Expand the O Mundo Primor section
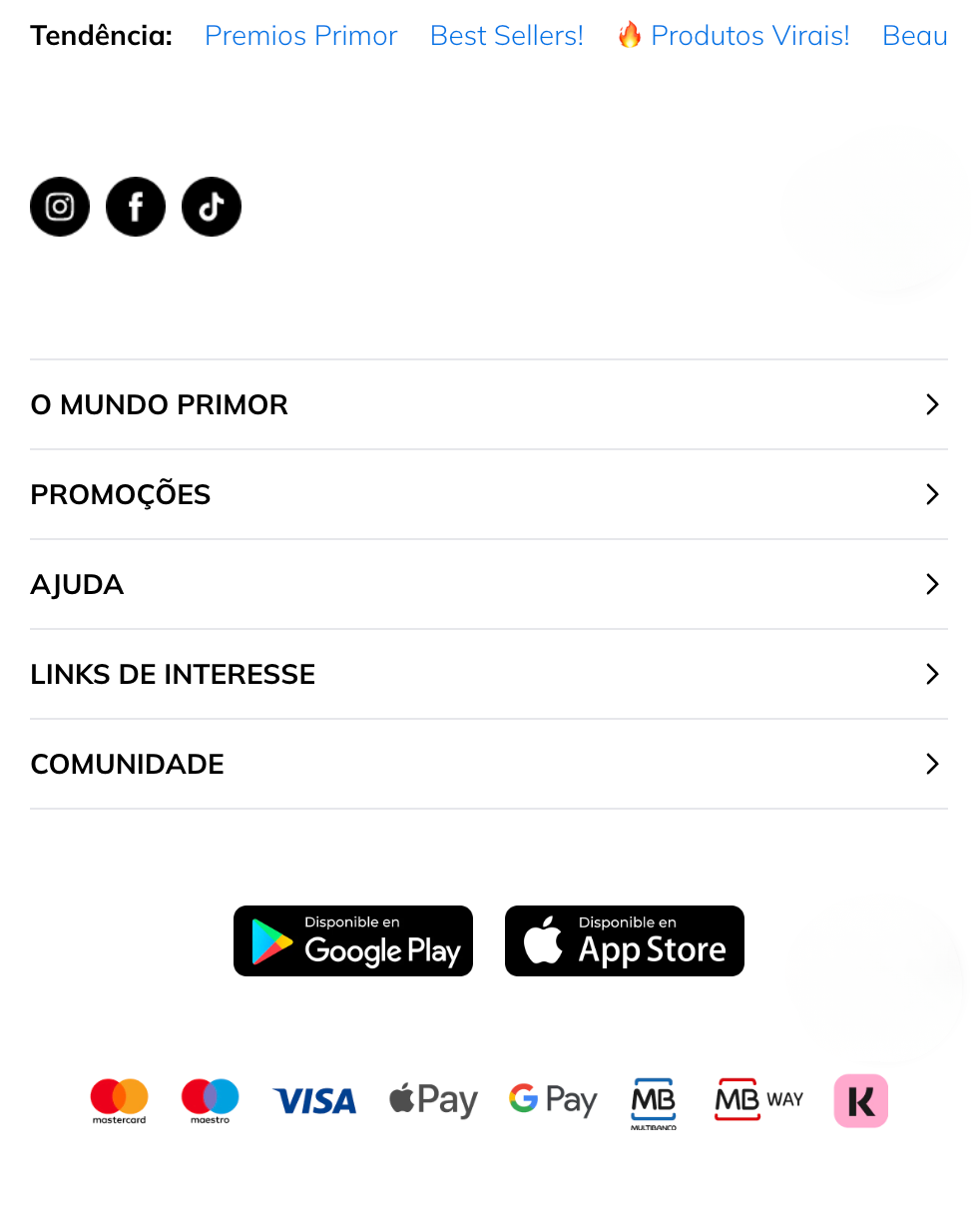980x1208 pixels. coord(489,404)
